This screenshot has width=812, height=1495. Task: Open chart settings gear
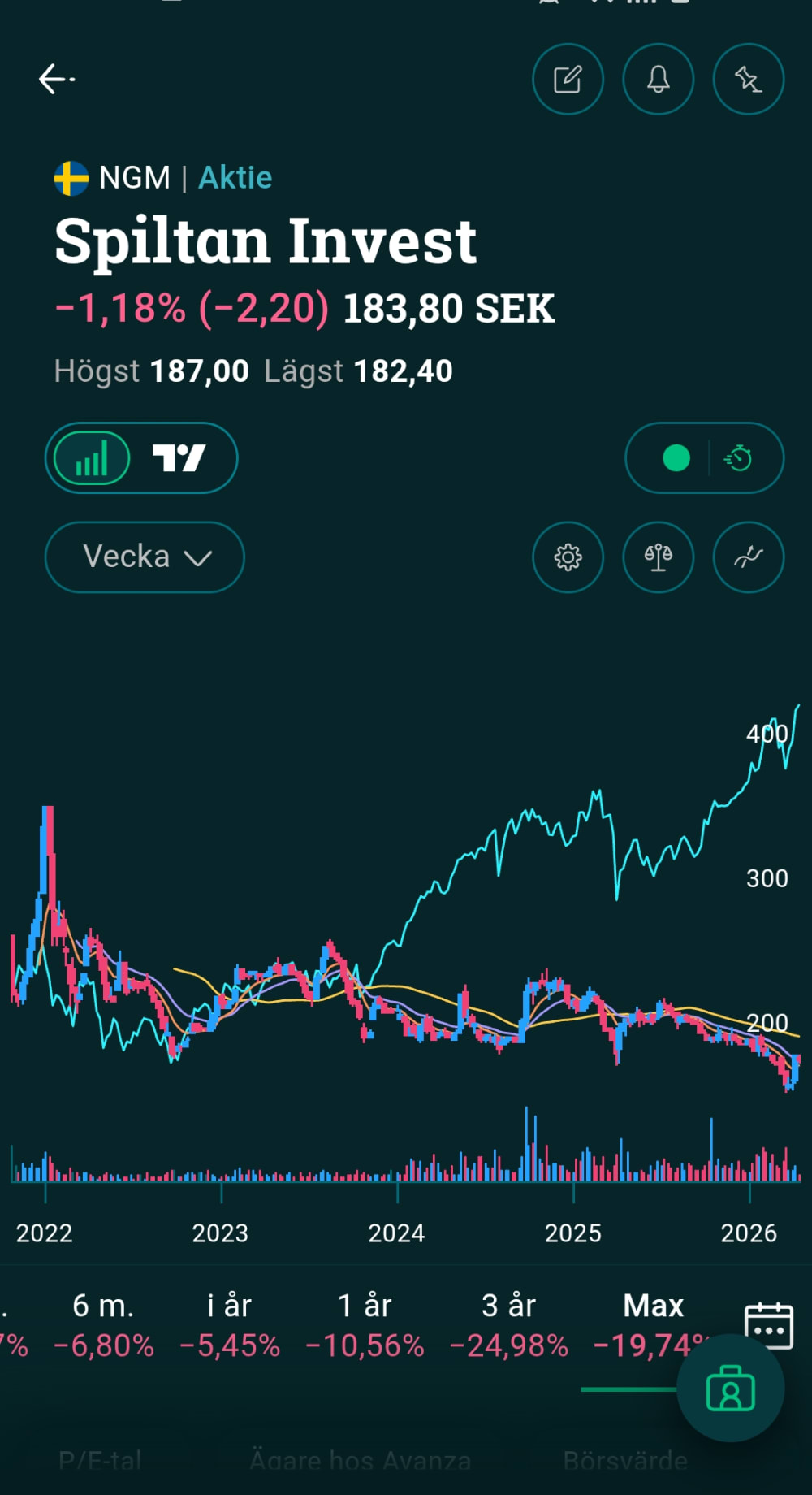(x=568, y=557)
